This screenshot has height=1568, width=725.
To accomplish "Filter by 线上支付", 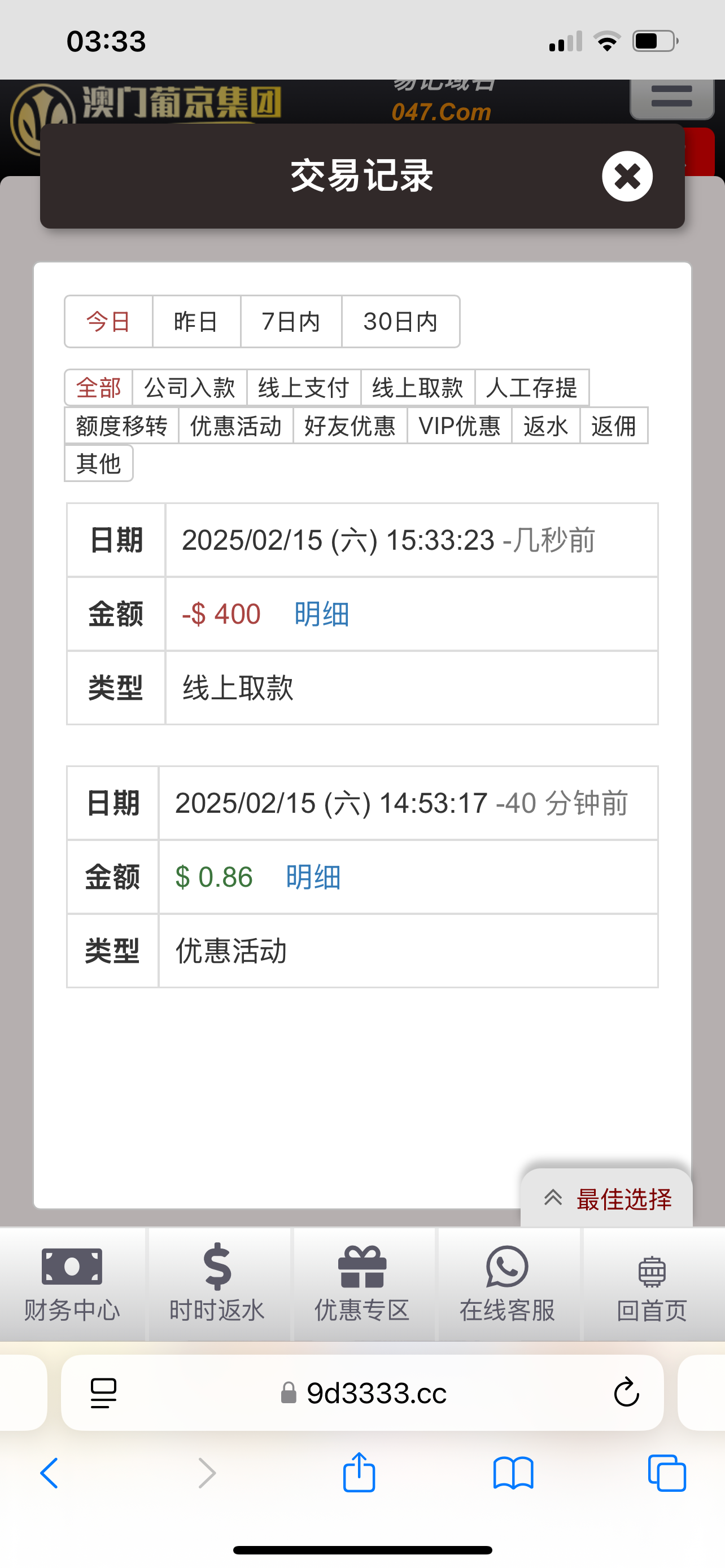I will pos(304,388).
